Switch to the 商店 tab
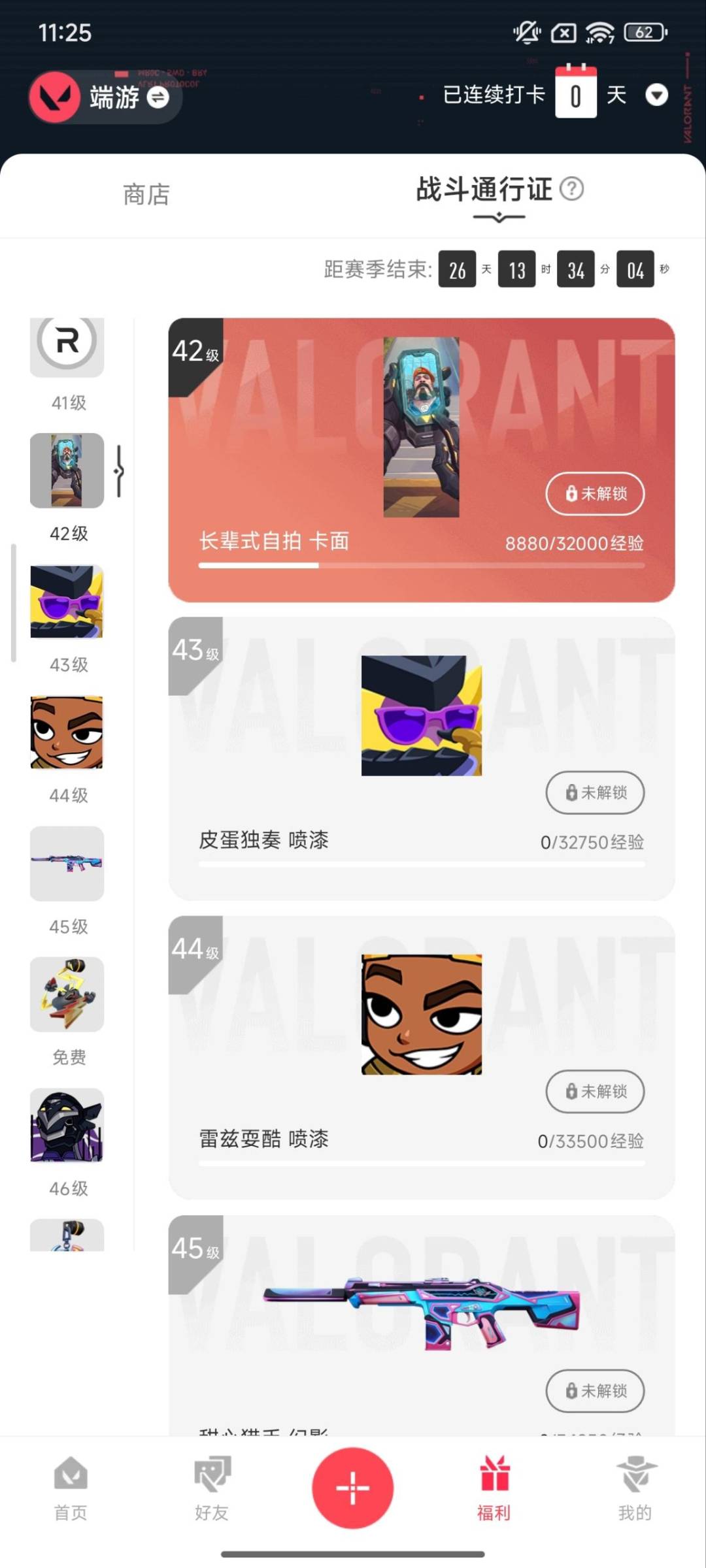706x1568 pixels. 146,195
